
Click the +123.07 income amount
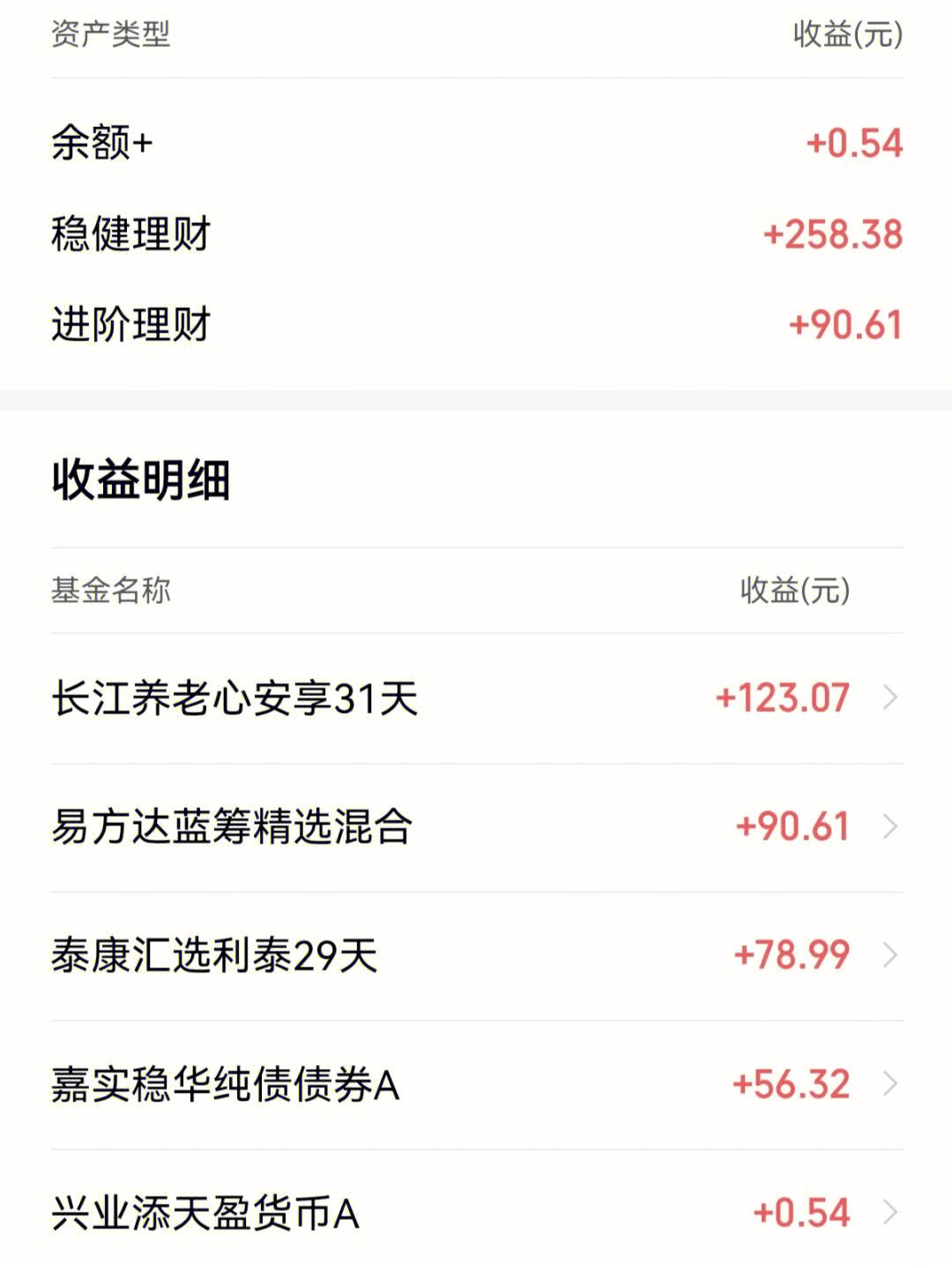point(781,697)
